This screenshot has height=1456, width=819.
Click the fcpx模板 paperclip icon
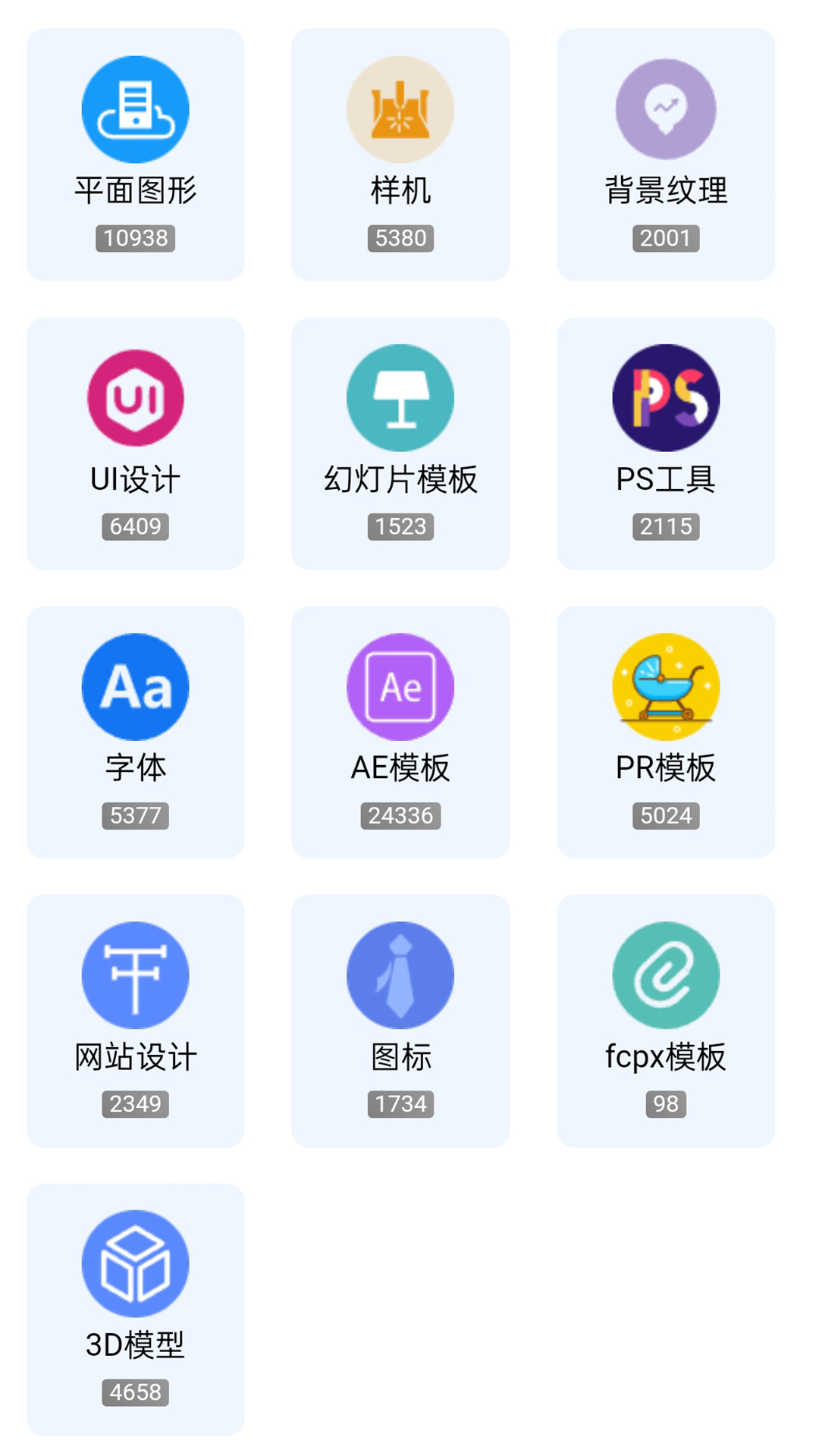point(665,975)
